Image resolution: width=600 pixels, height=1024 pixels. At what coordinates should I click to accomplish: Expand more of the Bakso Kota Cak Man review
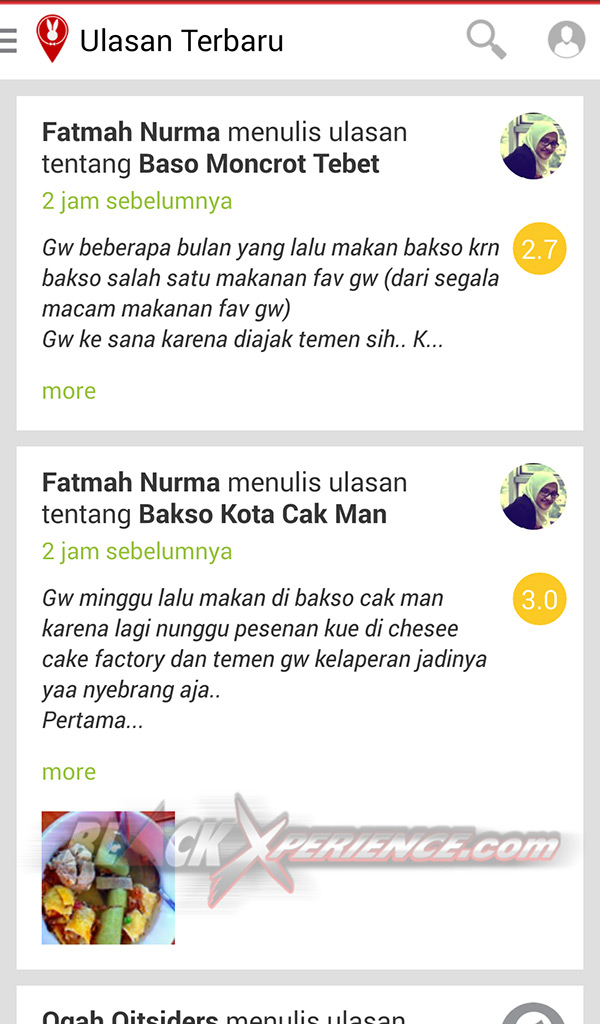tap(69, 772)
